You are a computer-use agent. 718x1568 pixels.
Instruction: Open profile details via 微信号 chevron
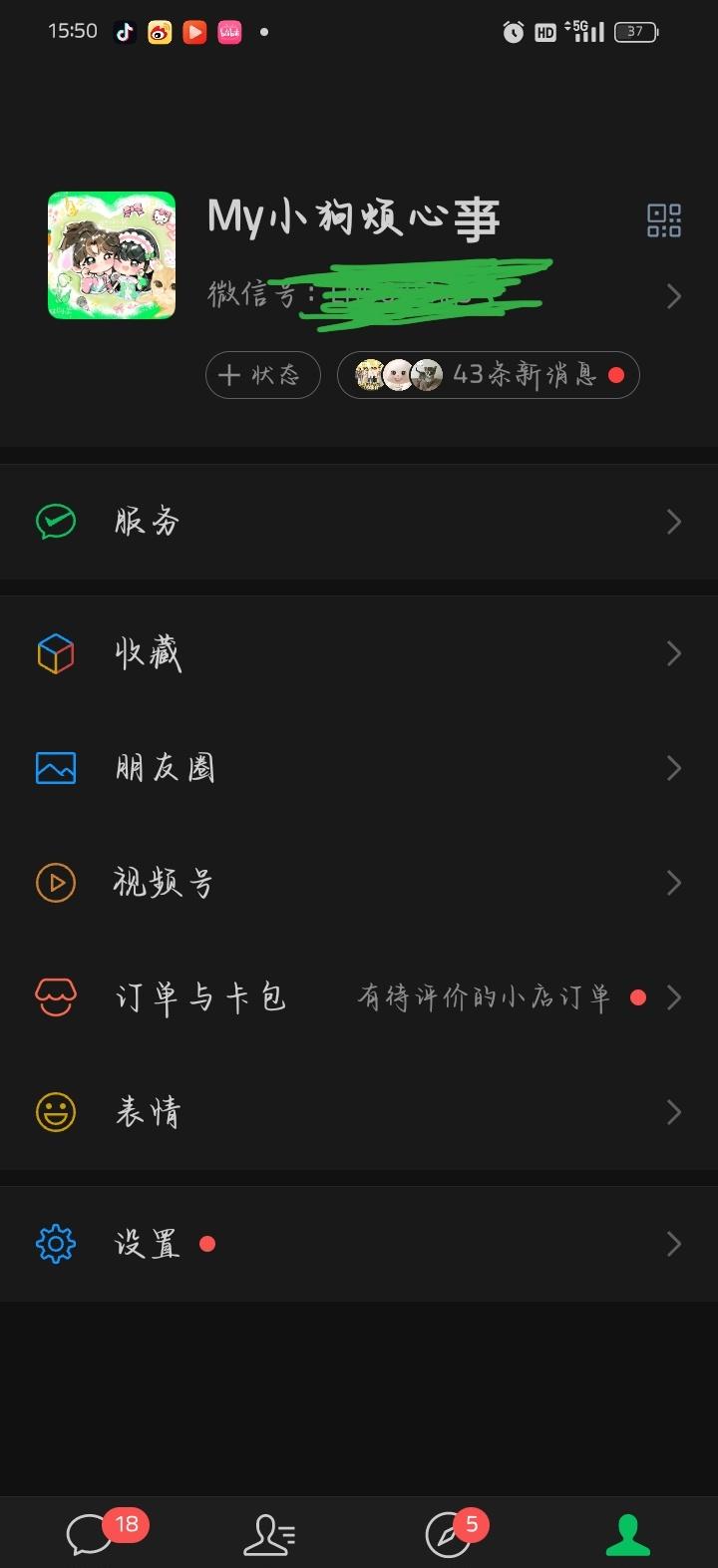click(x=674, y=296)
